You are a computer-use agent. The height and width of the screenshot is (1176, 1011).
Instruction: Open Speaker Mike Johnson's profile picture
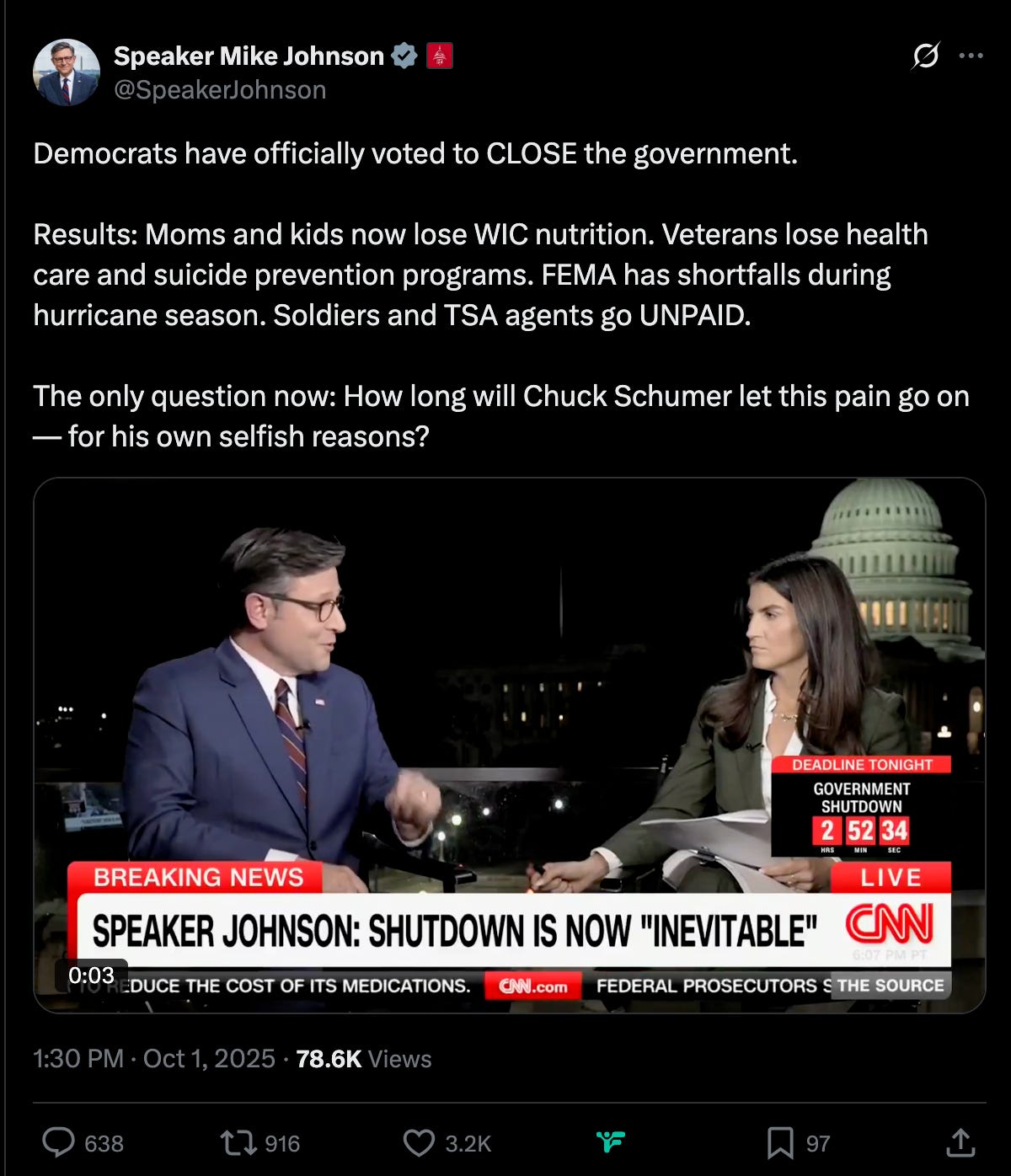point(67,72)
